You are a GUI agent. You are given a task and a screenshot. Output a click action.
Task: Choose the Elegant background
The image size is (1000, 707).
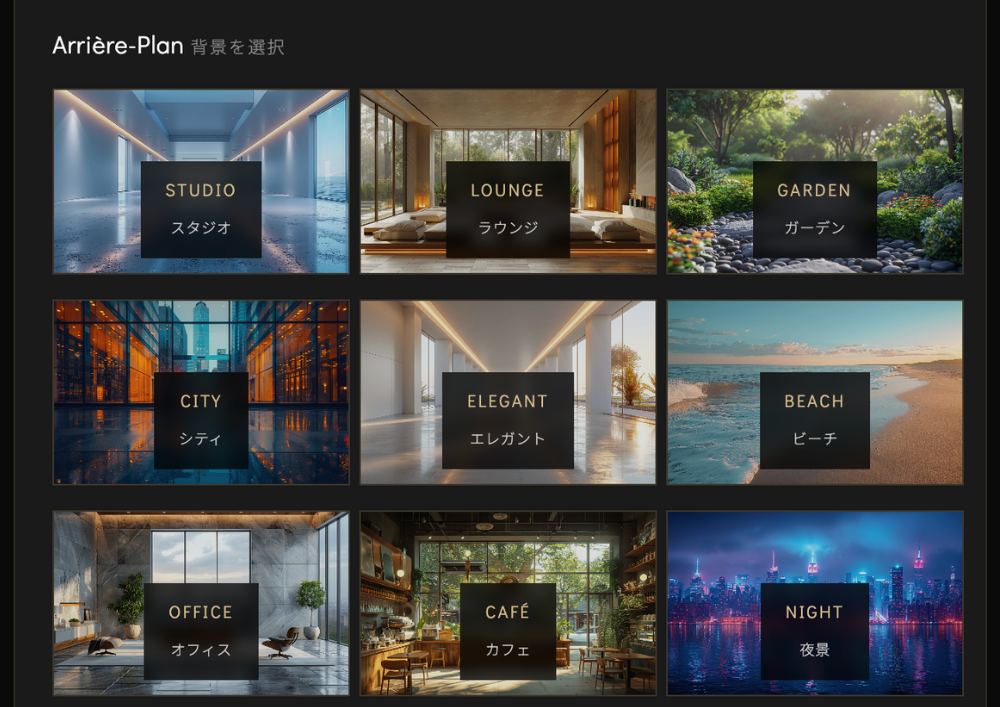[x=508, y=393]
